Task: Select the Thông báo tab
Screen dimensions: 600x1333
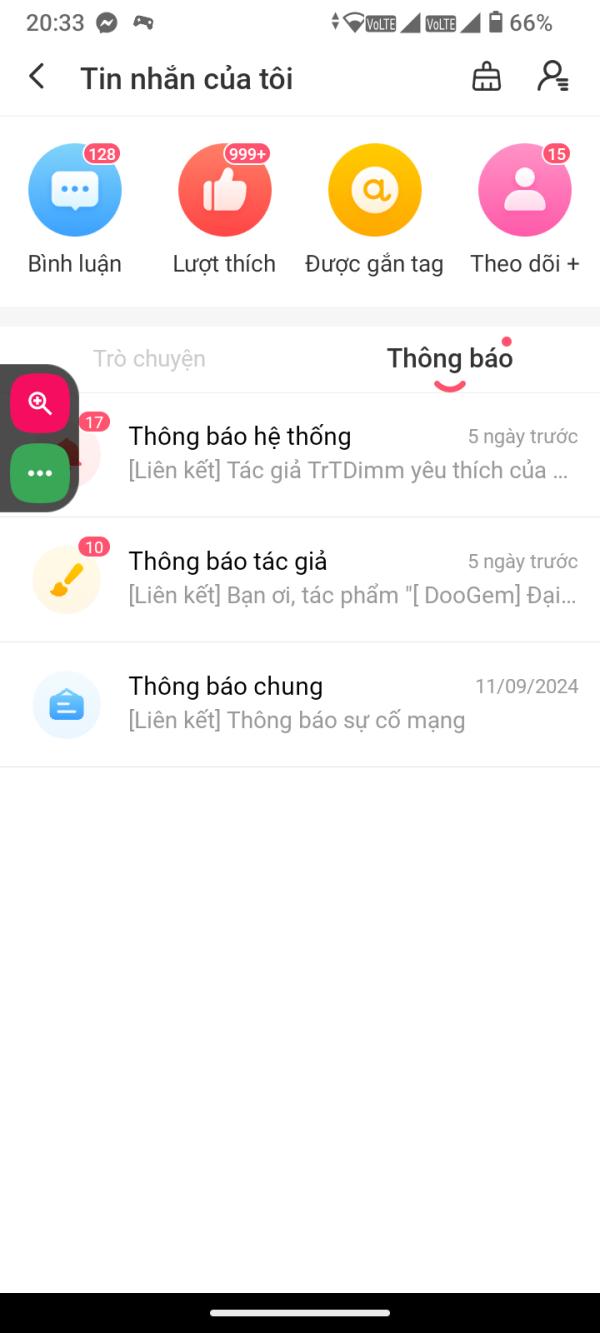Action: [x=449, y=359]
